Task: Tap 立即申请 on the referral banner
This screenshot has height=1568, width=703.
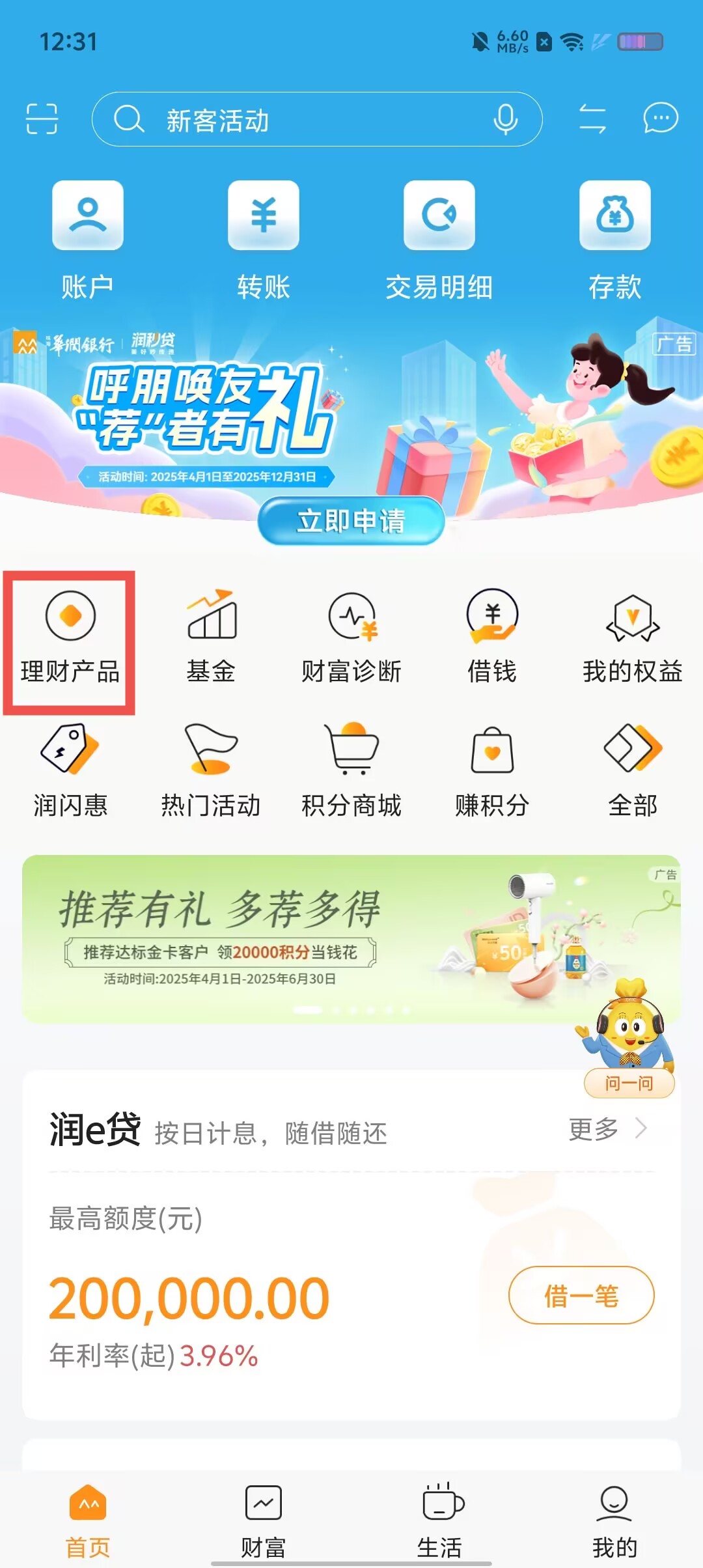Action: (351, 521)
